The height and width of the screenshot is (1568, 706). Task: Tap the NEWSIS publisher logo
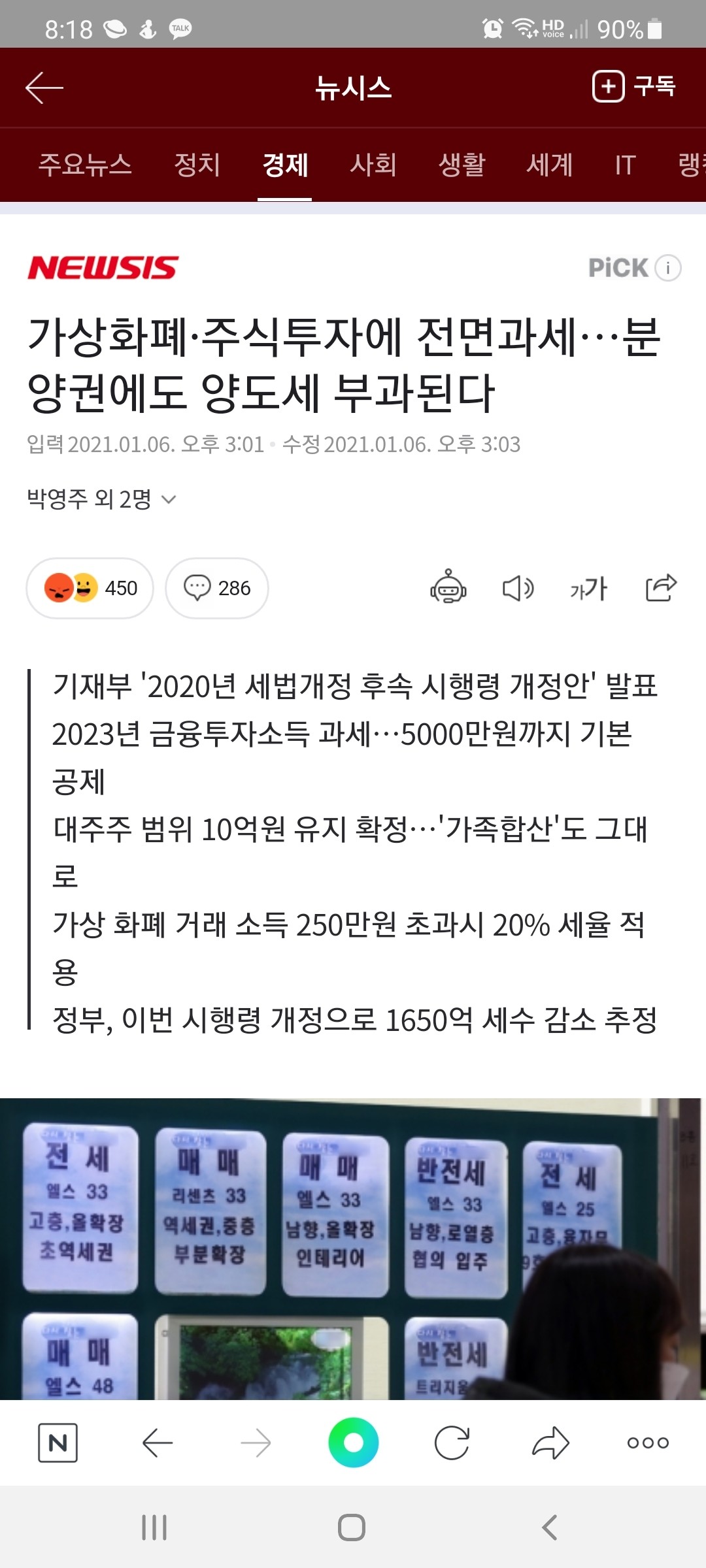(103, 267)
